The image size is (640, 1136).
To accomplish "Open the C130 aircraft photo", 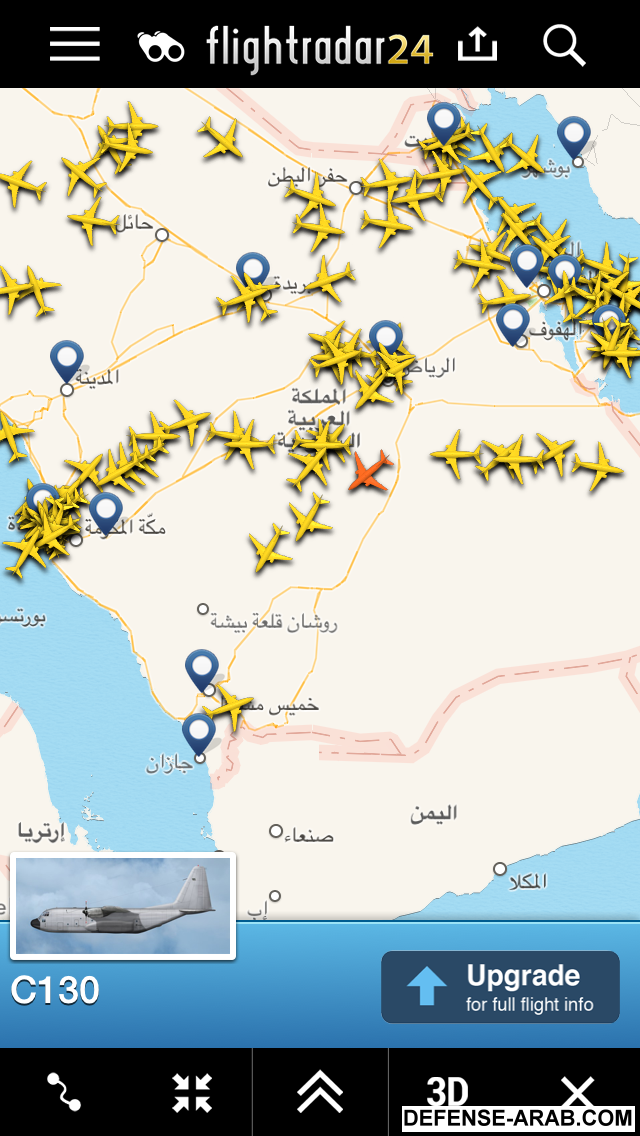I will [x=123, y=906].
